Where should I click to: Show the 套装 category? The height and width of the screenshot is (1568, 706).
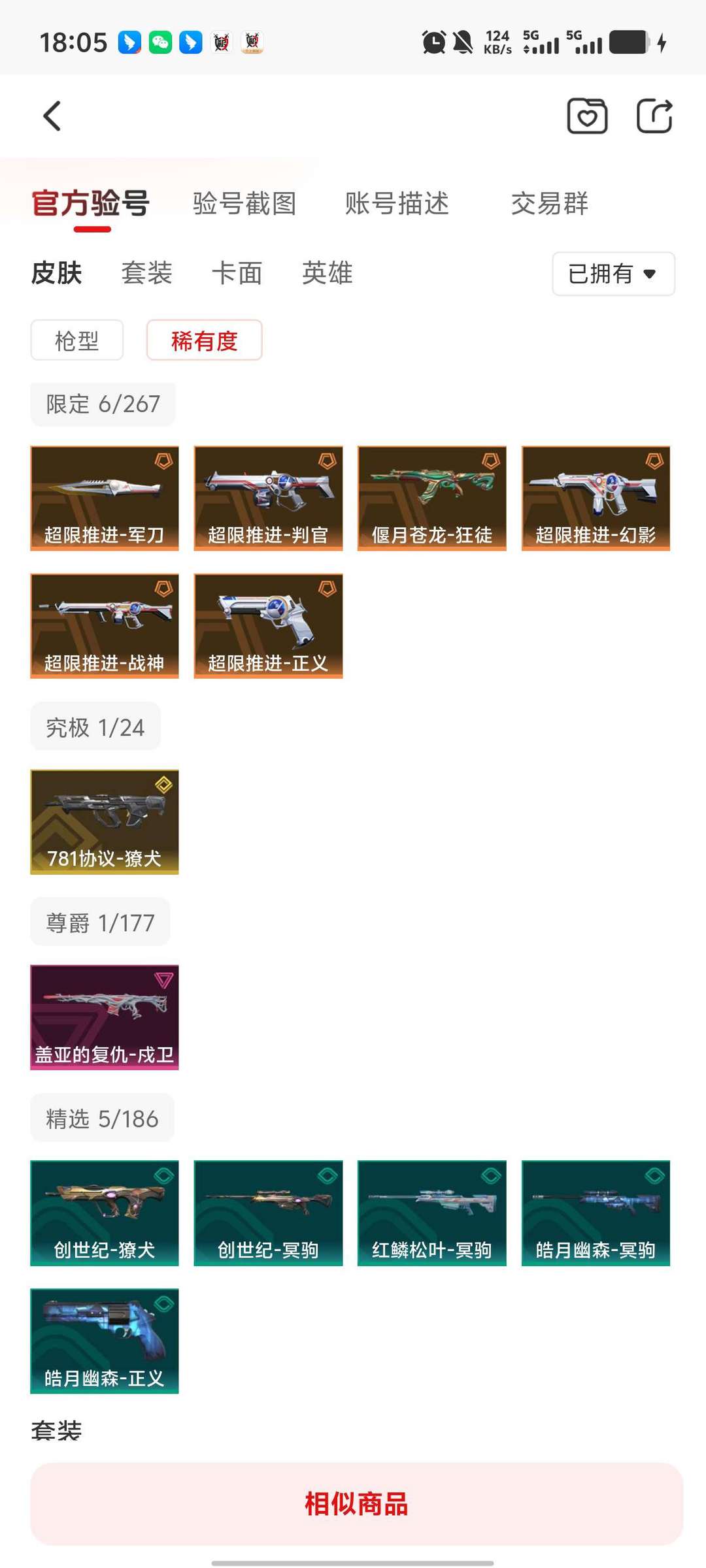146,273
